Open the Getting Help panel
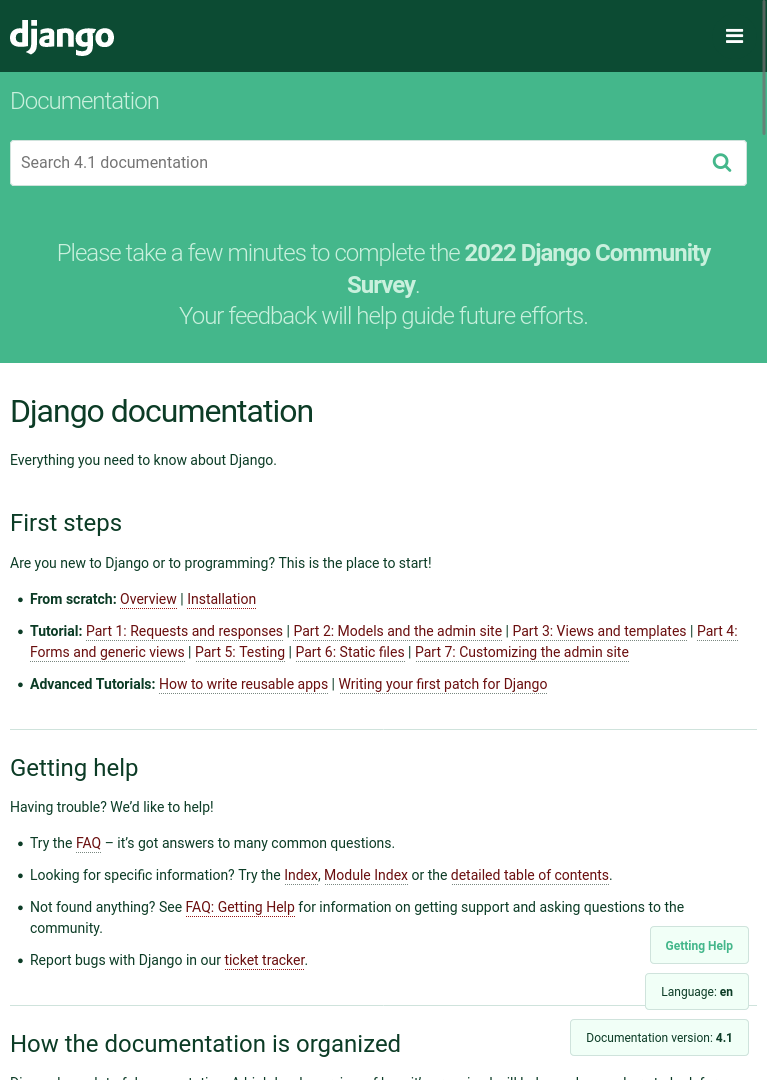The height and width of the screenshot is (1080, 767). click(x=698, y=945)
